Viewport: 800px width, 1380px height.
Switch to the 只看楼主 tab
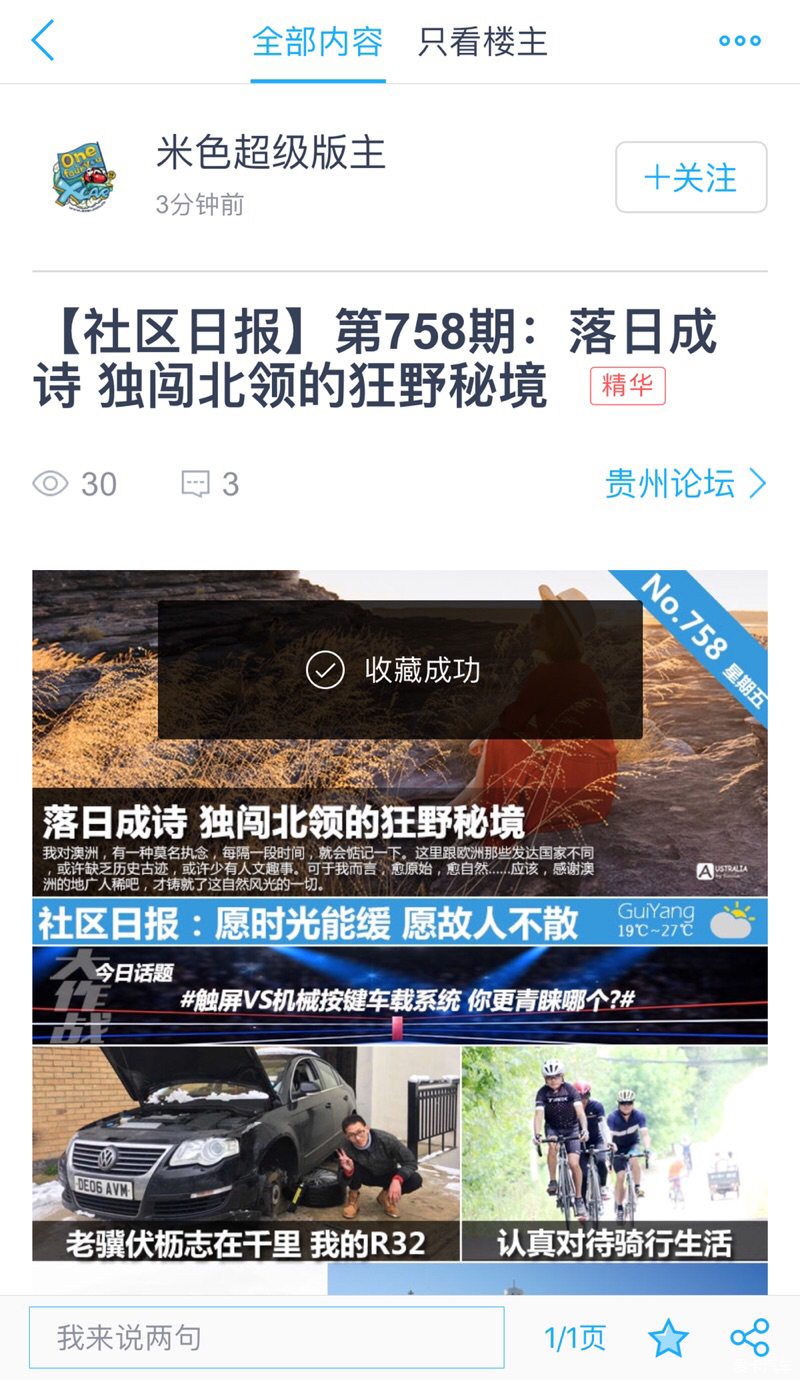point(483,42)
